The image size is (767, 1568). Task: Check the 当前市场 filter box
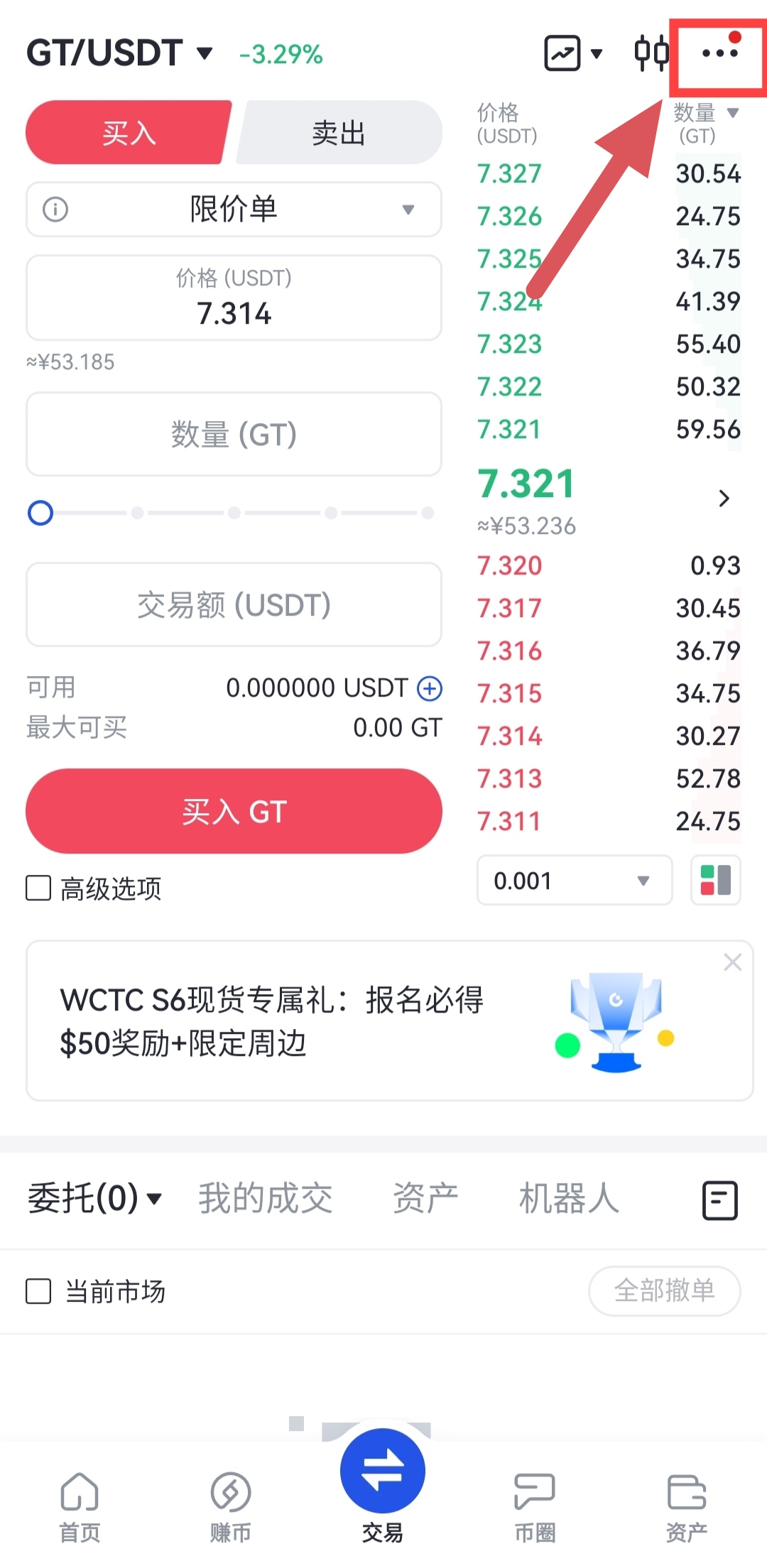(x=38, y=1291)
